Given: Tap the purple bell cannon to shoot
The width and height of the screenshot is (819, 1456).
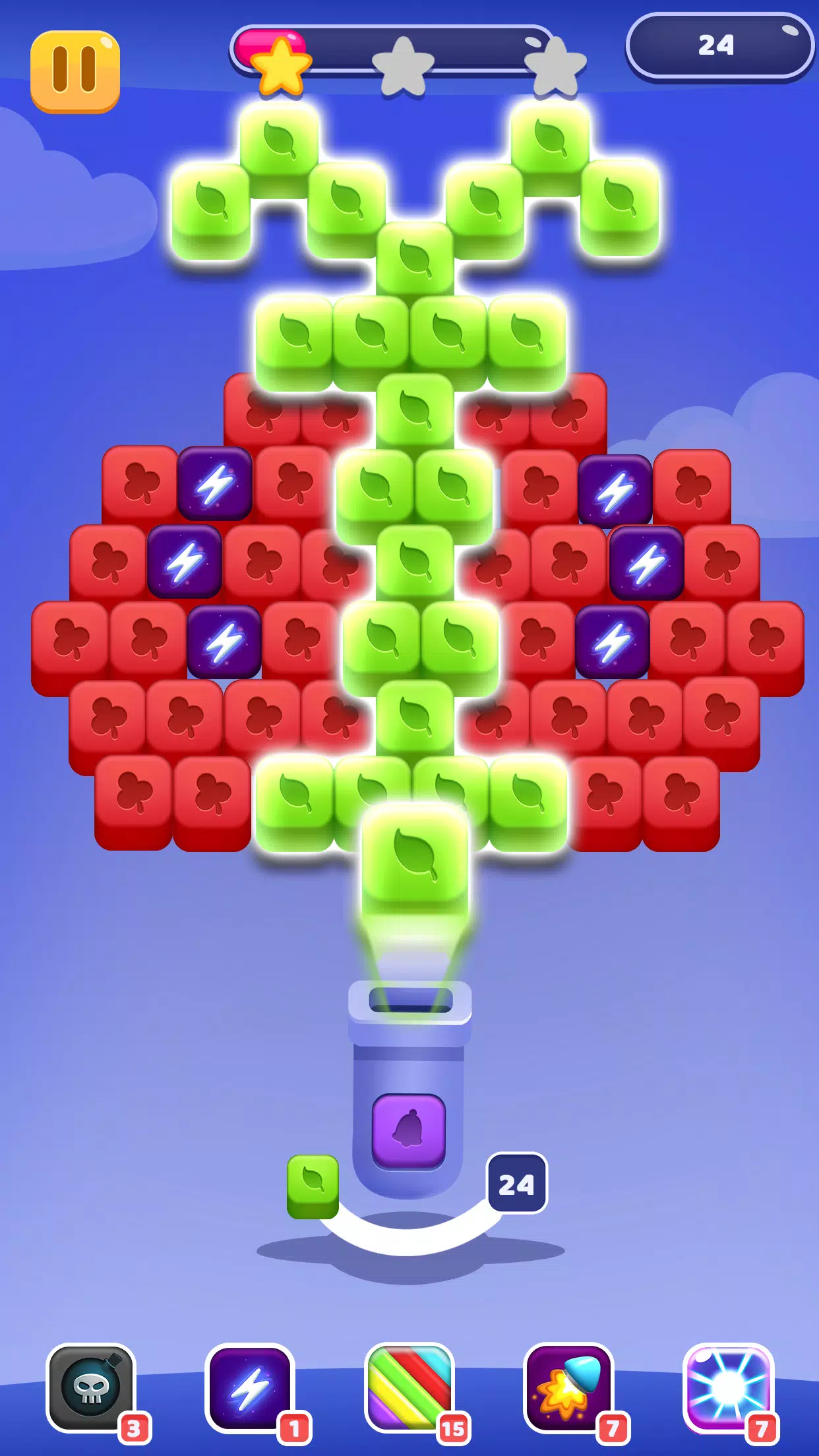Looking at the screenshot, I should [409, 1130].
